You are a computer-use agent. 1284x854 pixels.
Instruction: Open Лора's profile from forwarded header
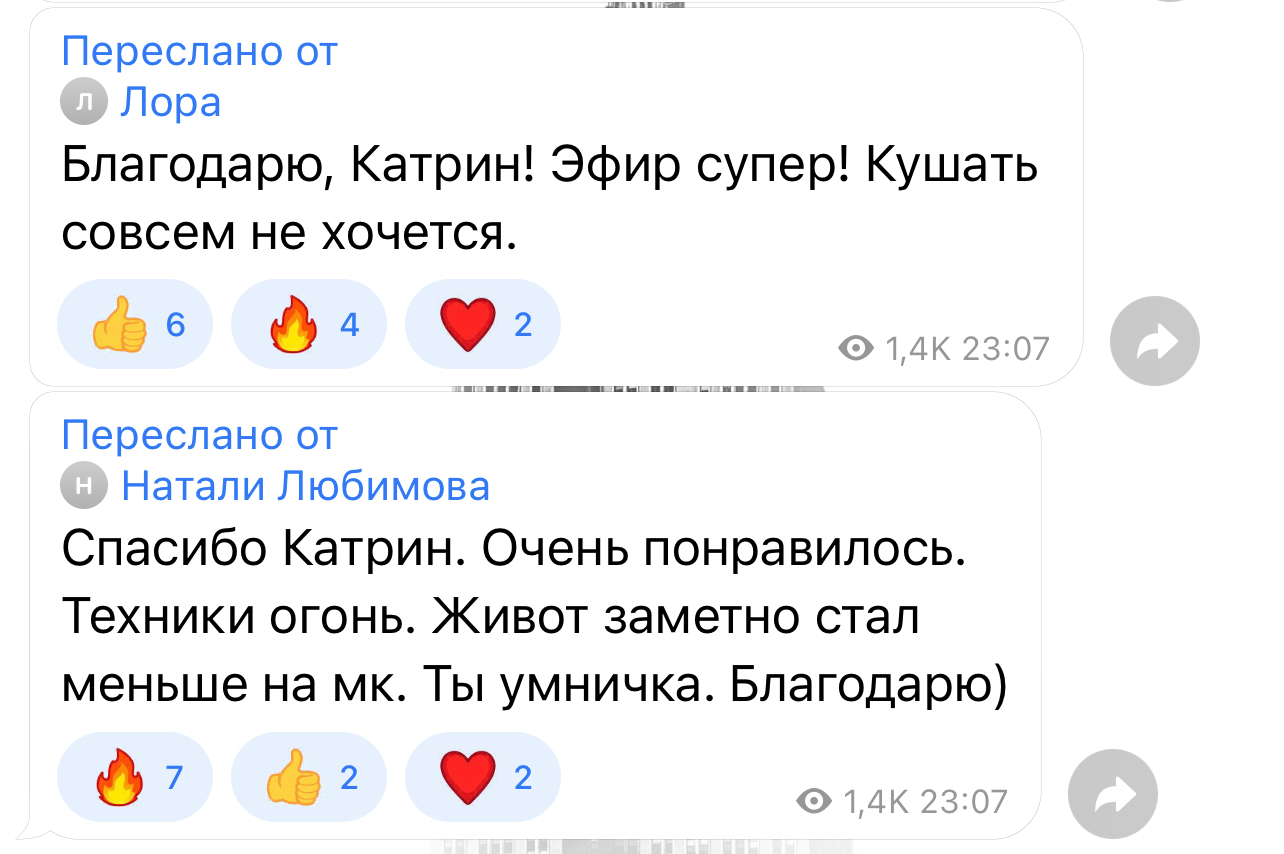tap(141, 102)
